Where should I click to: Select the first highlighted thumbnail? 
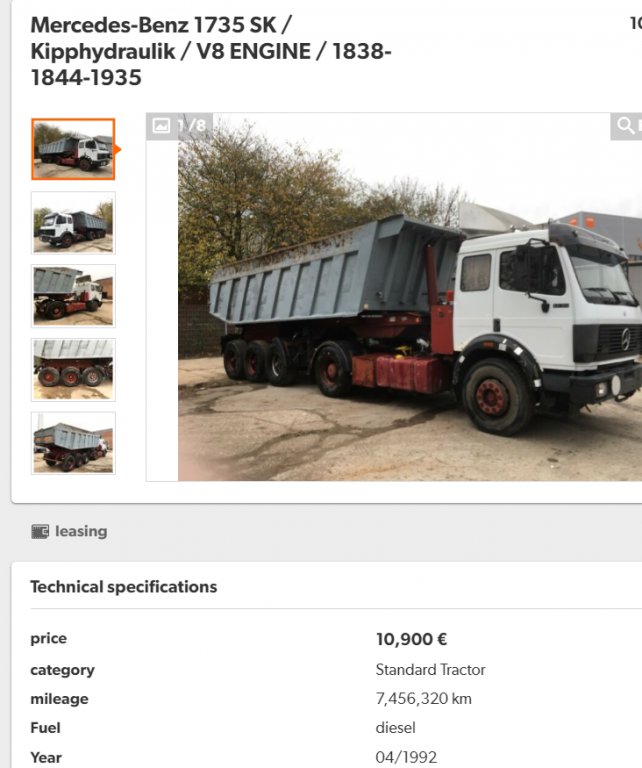point(73,149)
